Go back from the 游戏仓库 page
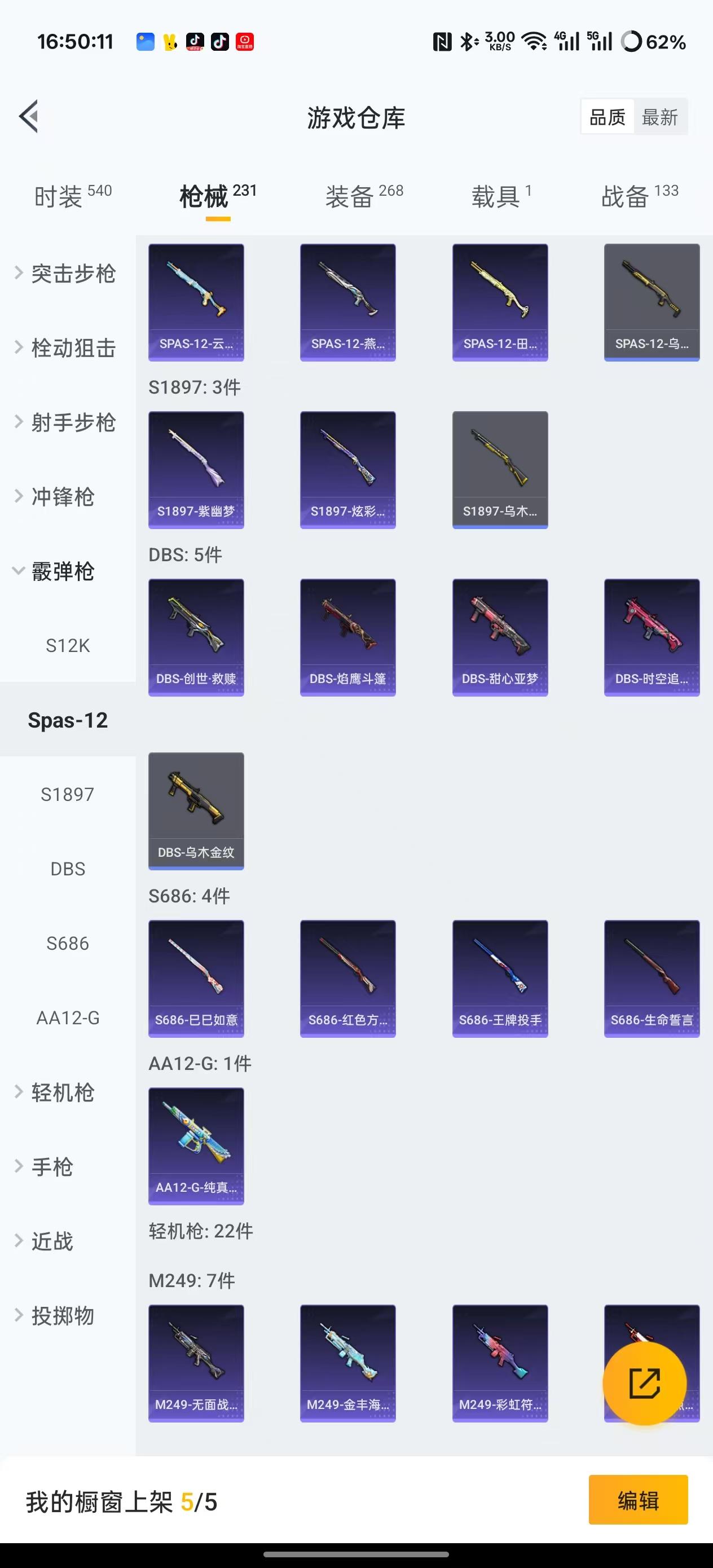This screenshot has width=713, height=1568. 29,116
